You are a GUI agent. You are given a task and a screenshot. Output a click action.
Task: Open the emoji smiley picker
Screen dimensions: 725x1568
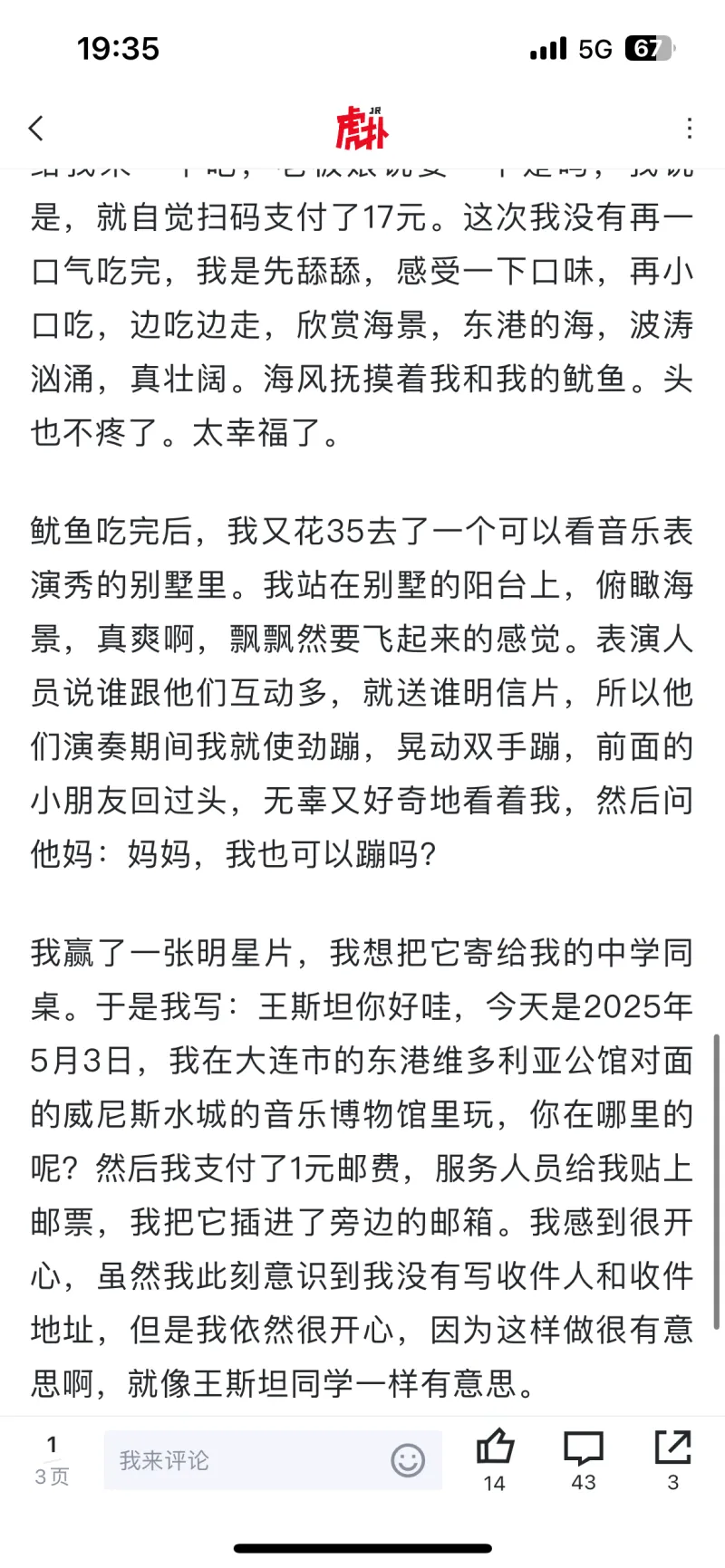pyautogui.click(x=408, y=1460)
